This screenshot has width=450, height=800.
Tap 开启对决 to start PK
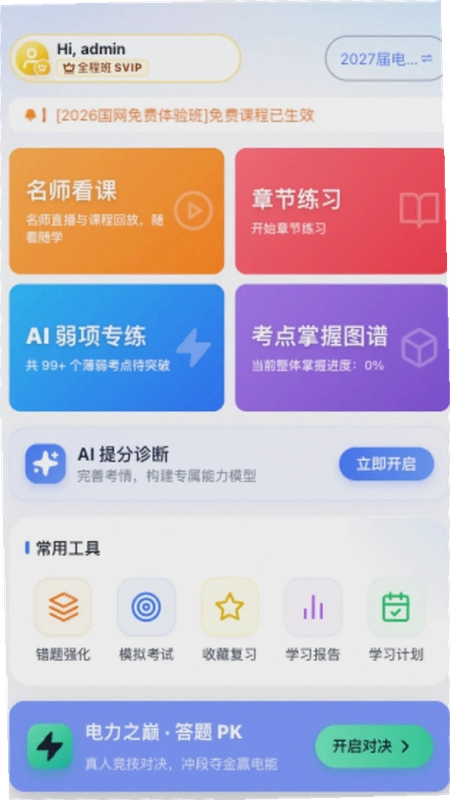pyautogui.click(x=374, y=746)
